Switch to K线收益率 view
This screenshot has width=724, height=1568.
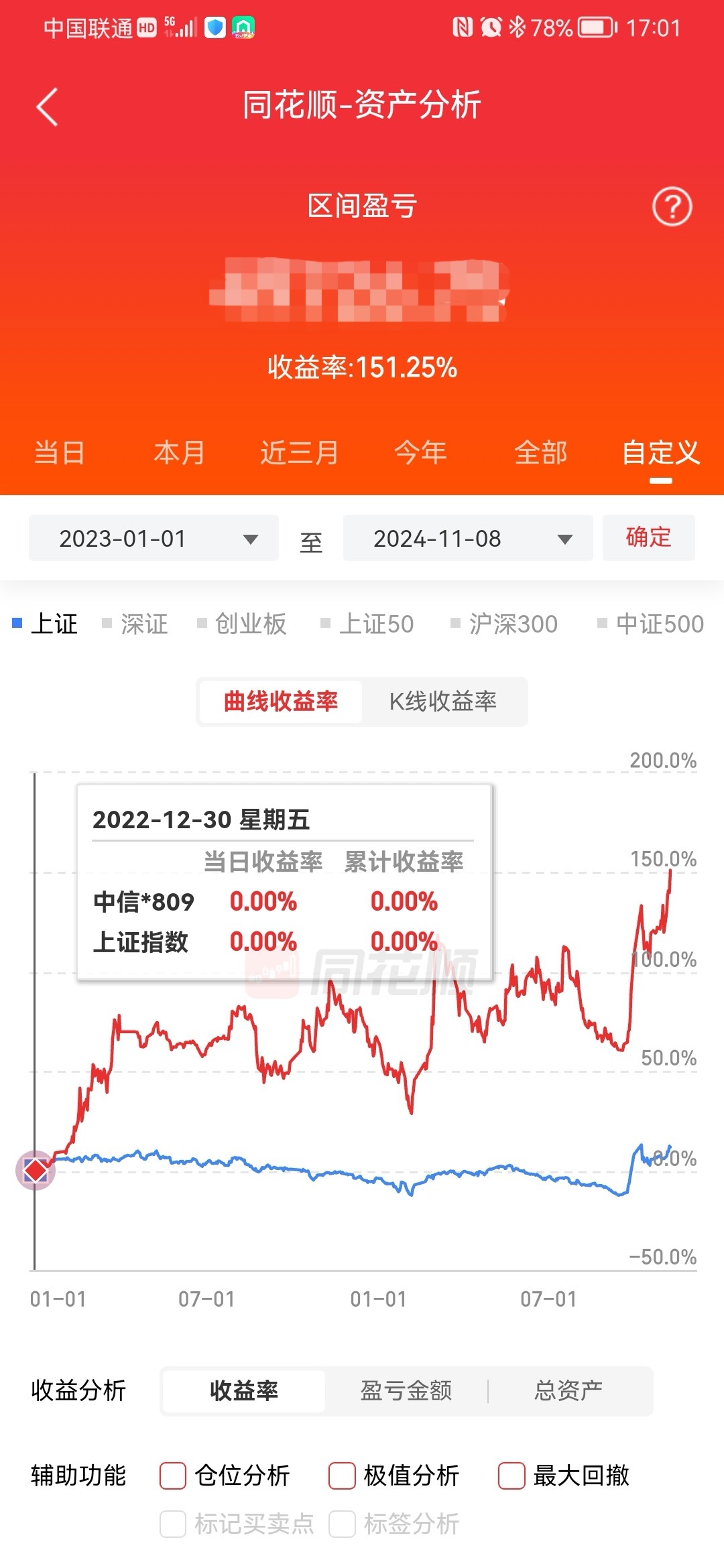(443, 702)
